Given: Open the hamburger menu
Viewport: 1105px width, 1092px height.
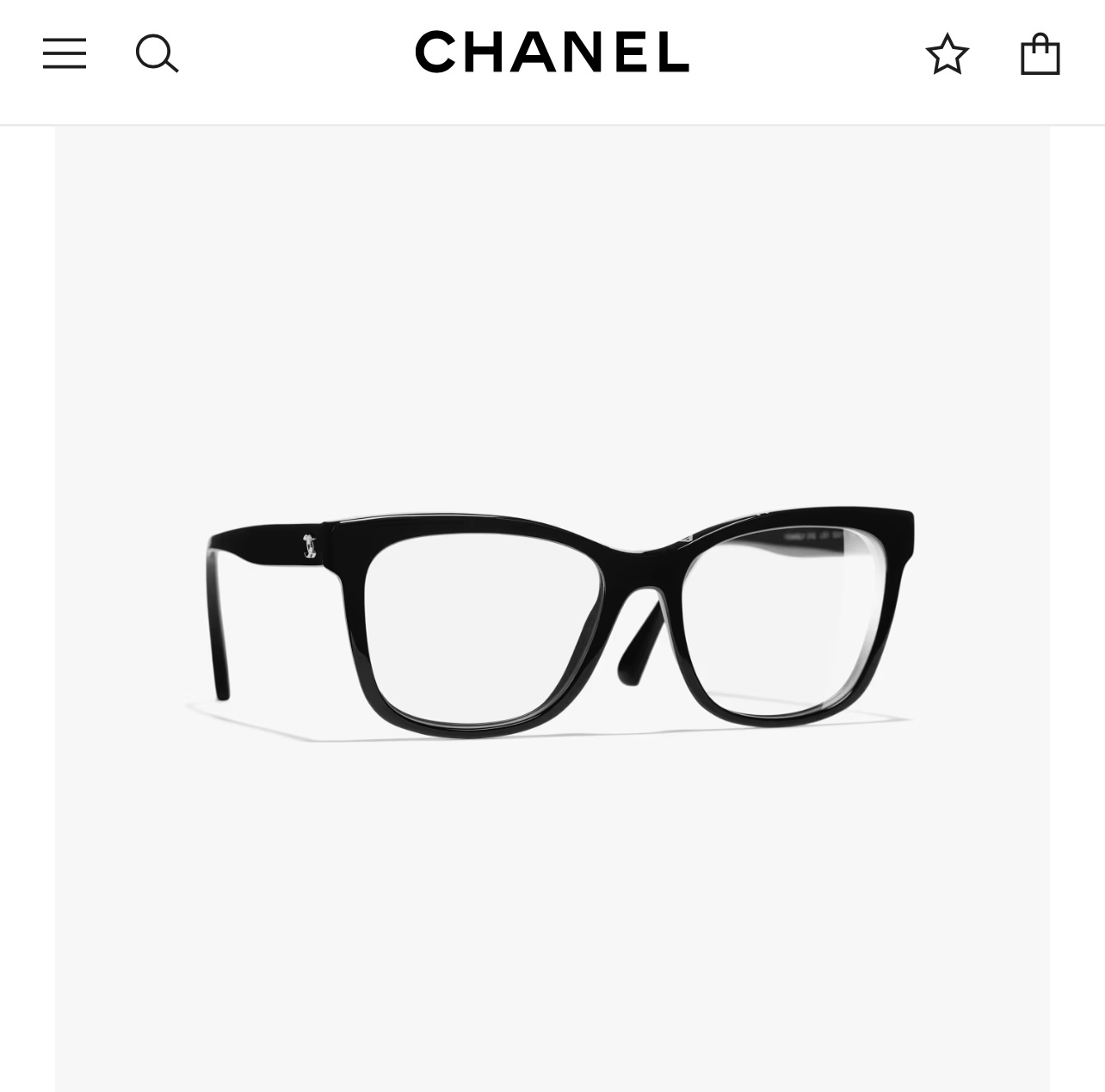Looking at the screenshot, I should point(65,53).
